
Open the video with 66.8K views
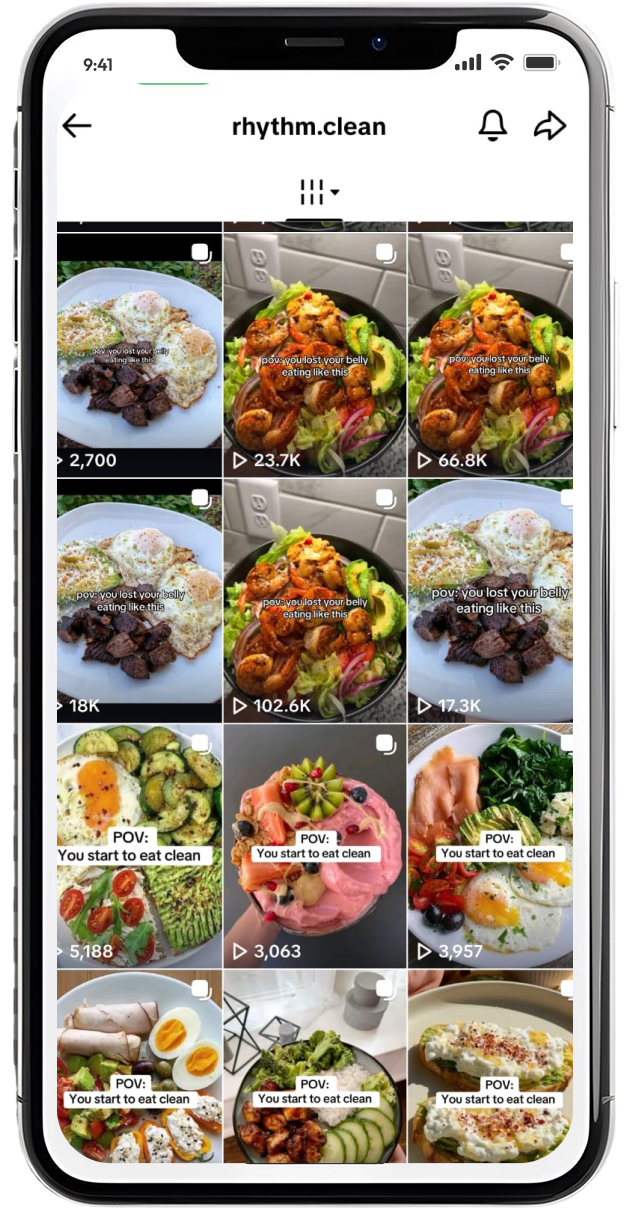click(x=491, y=355)
